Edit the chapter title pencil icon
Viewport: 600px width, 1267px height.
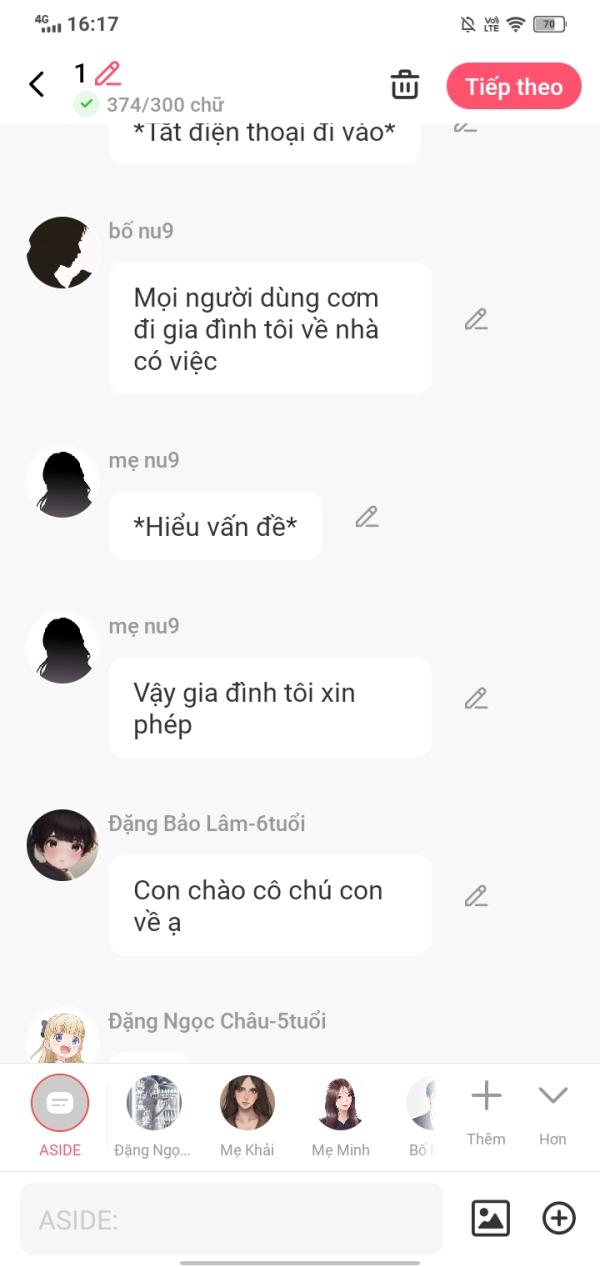point(107,73)
